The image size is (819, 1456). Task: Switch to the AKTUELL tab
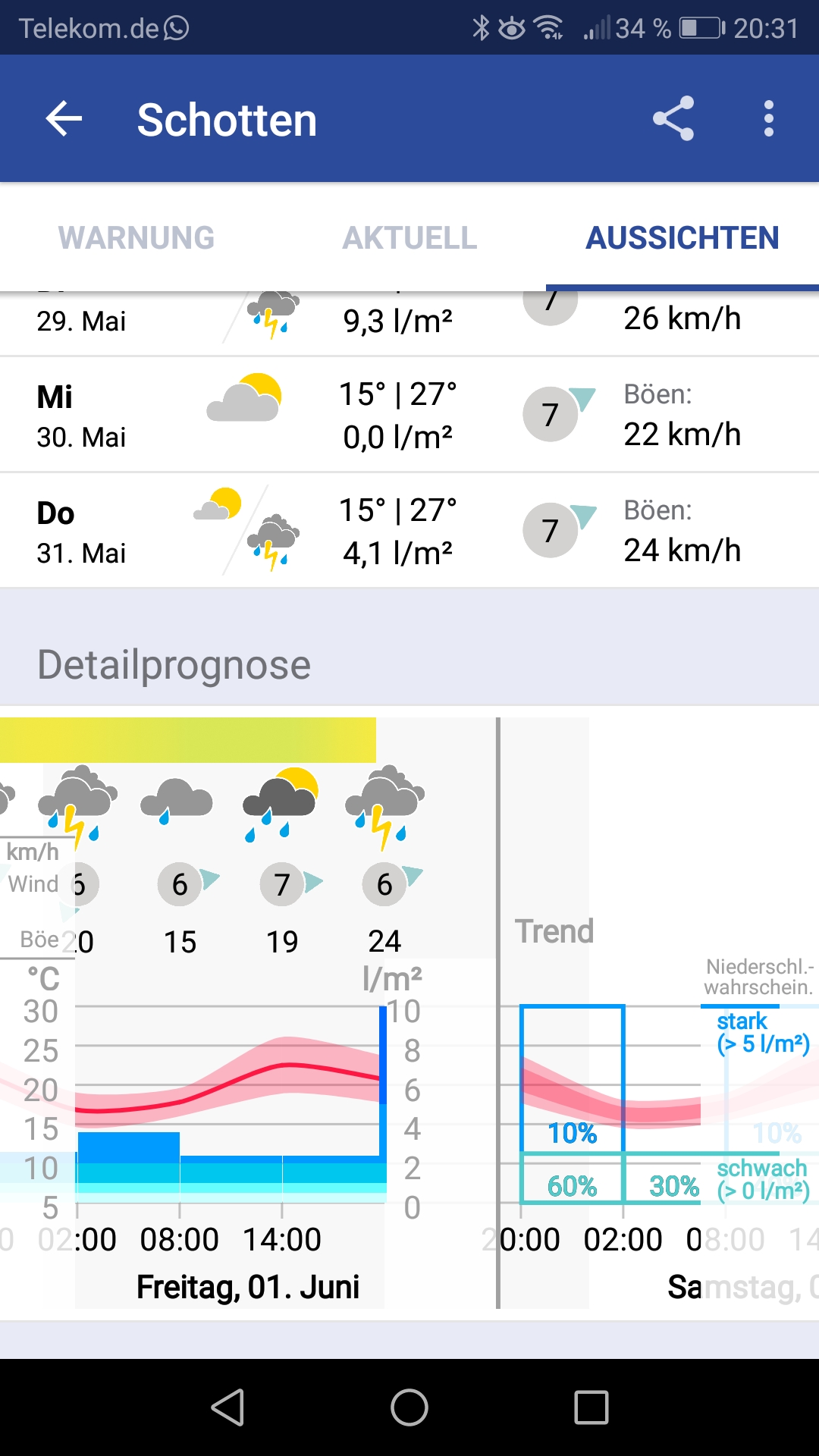pos(409,237)
